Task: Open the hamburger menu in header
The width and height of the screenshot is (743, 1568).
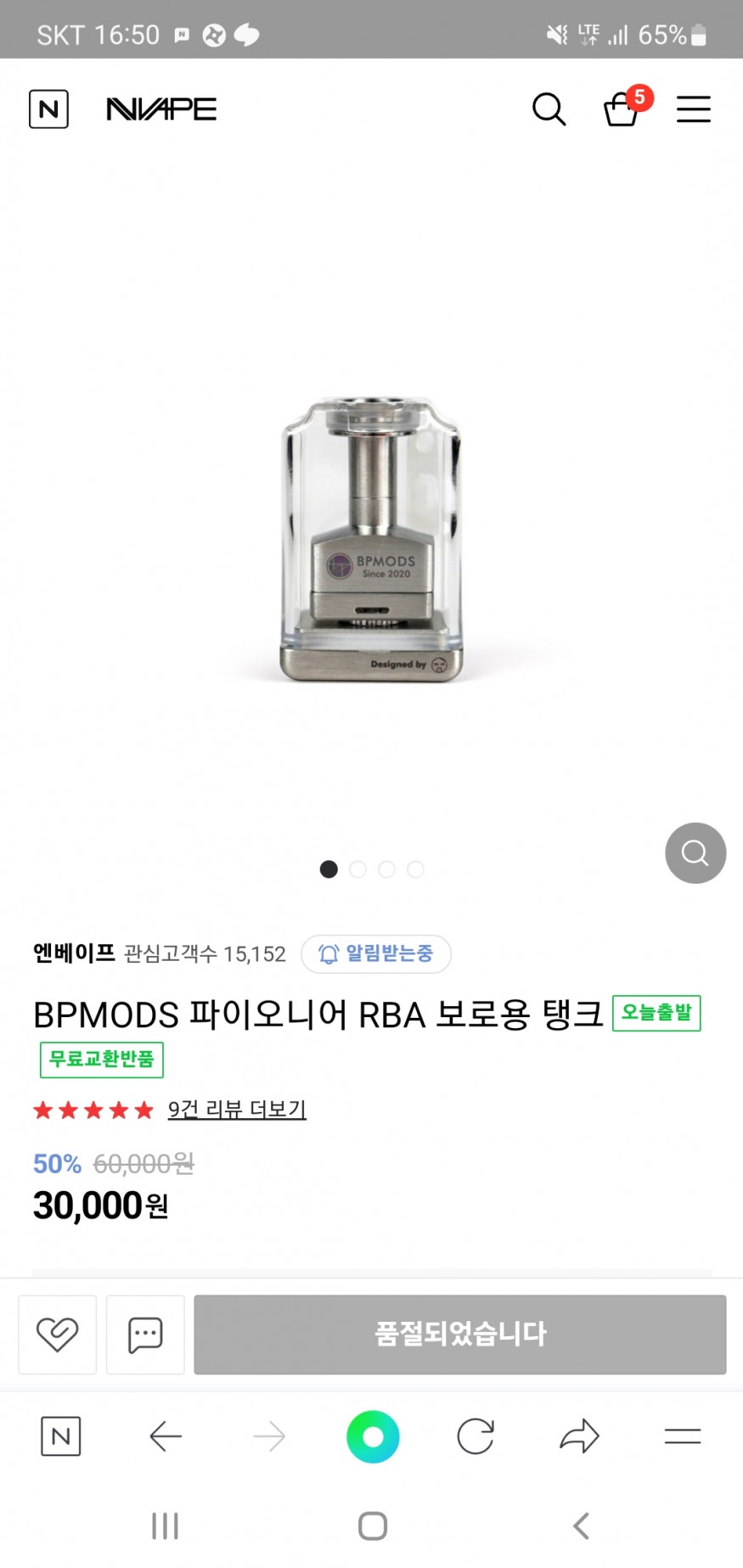Action: click(x=693, y=110)
